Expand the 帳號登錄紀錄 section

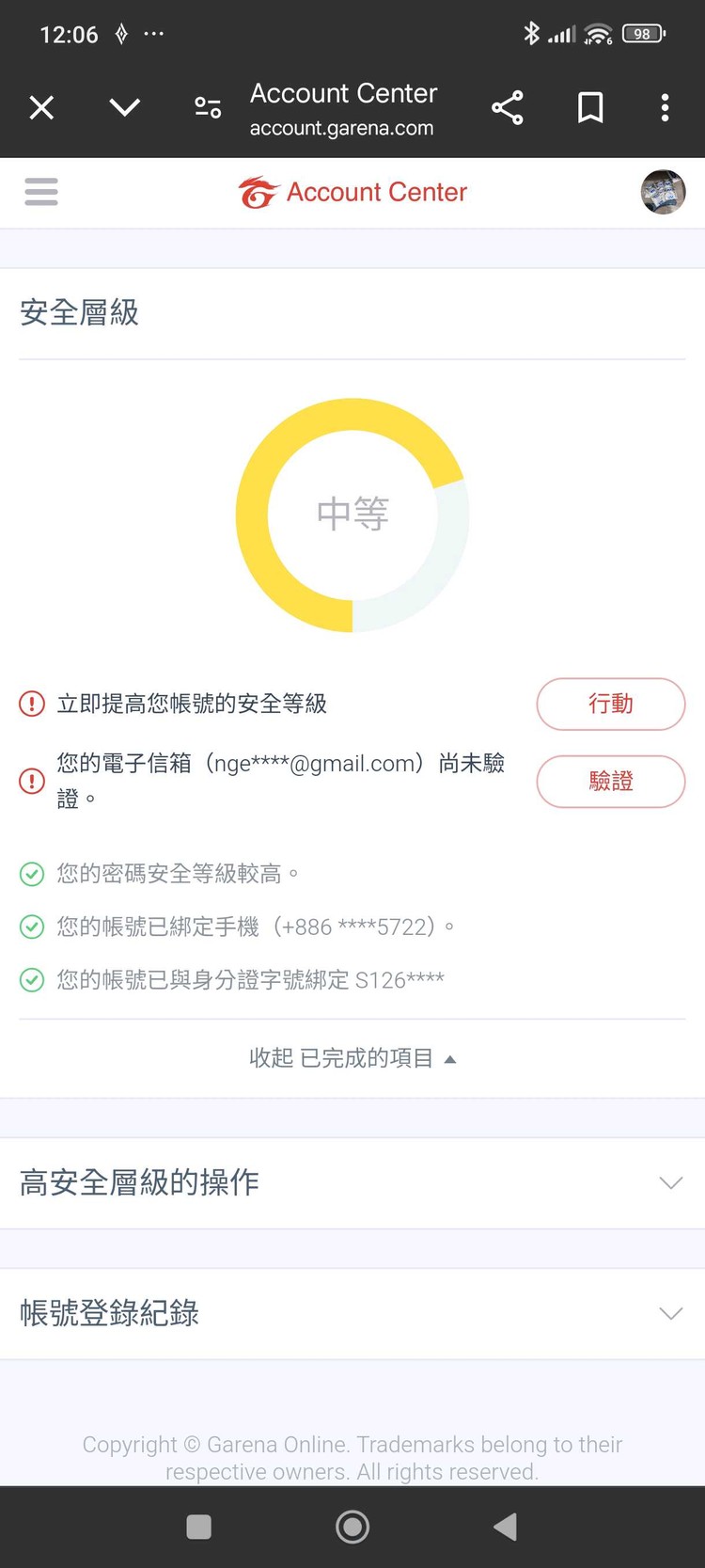click(352, 1313)
